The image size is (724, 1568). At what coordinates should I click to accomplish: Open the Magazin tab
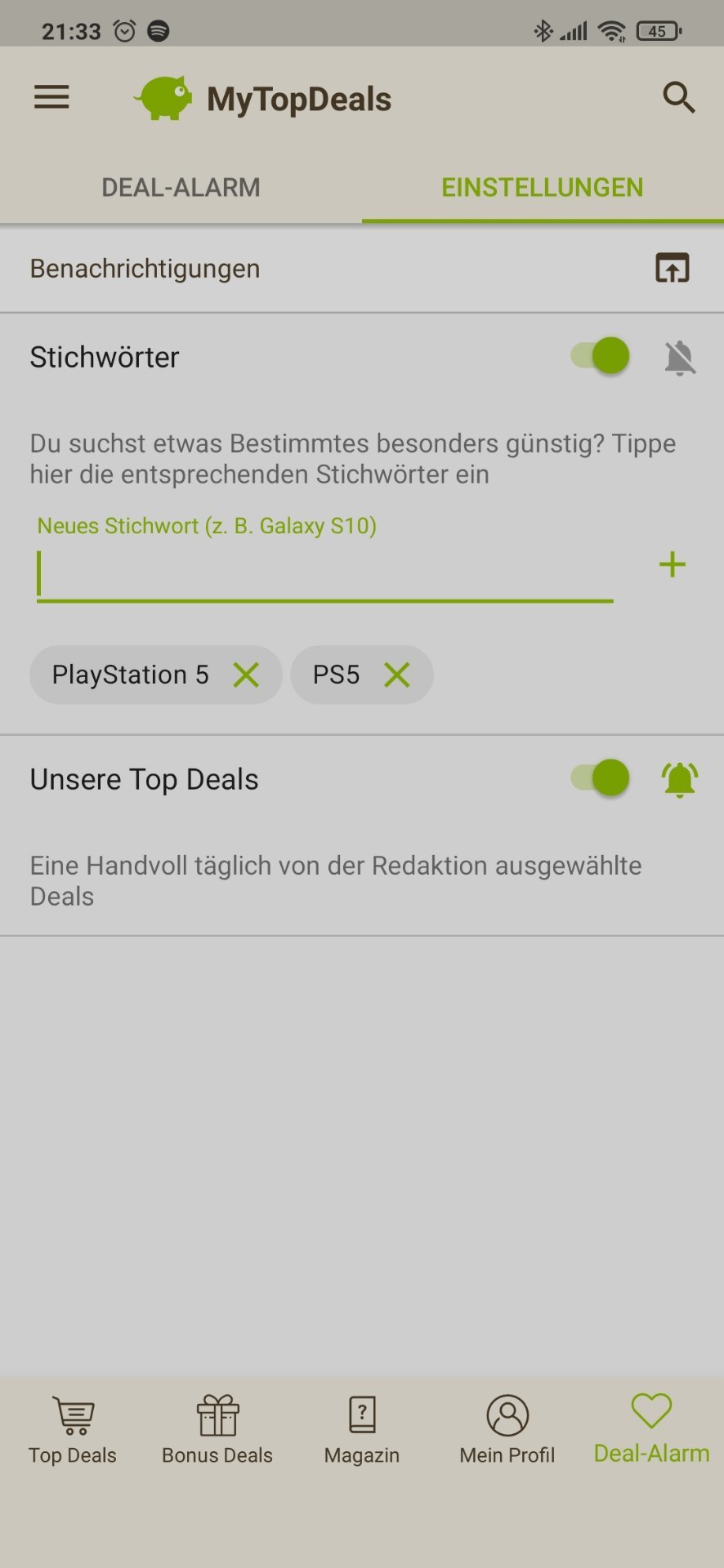point(362,1429)
